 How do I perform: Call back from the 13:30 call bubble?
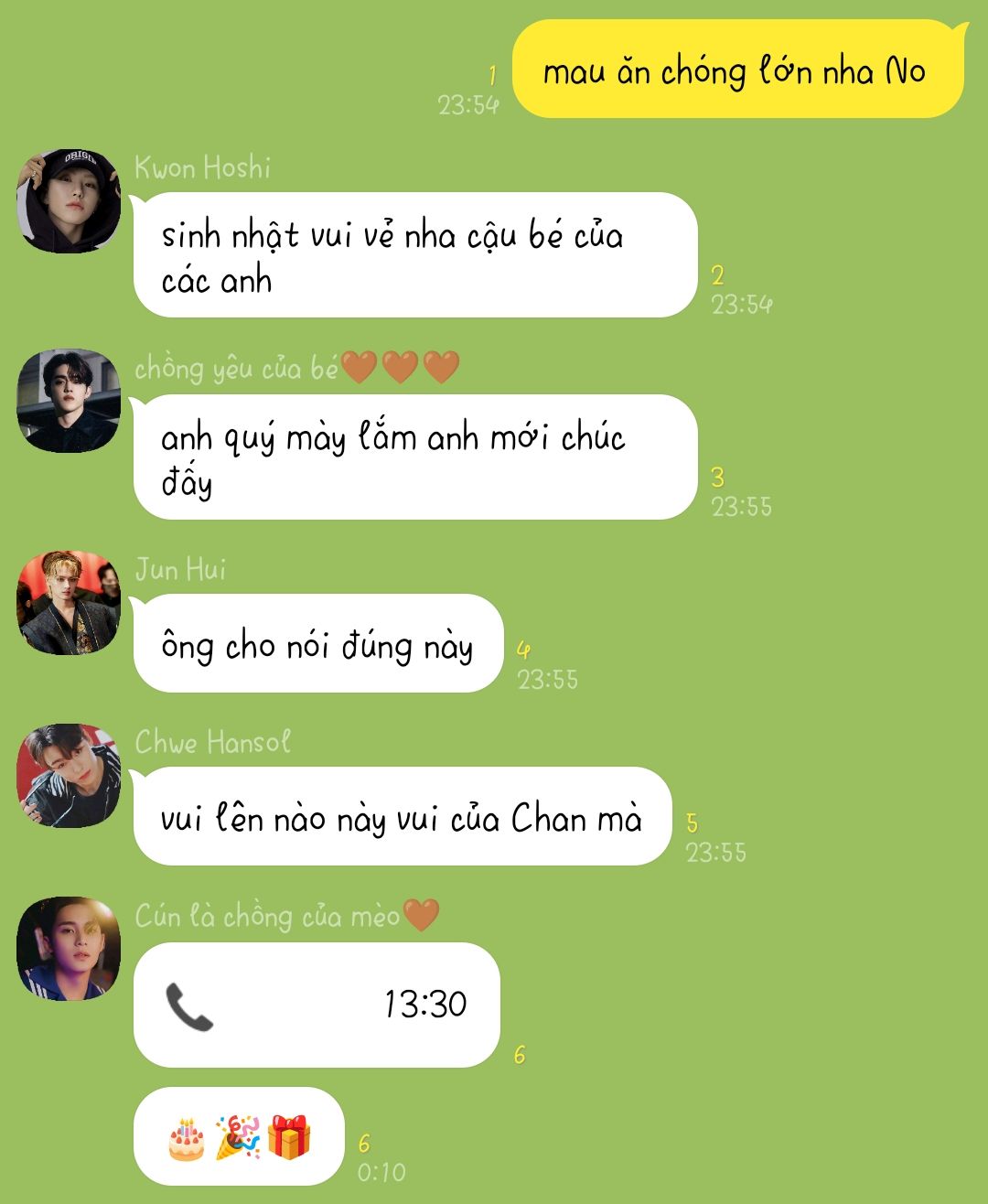(317, 1005)
